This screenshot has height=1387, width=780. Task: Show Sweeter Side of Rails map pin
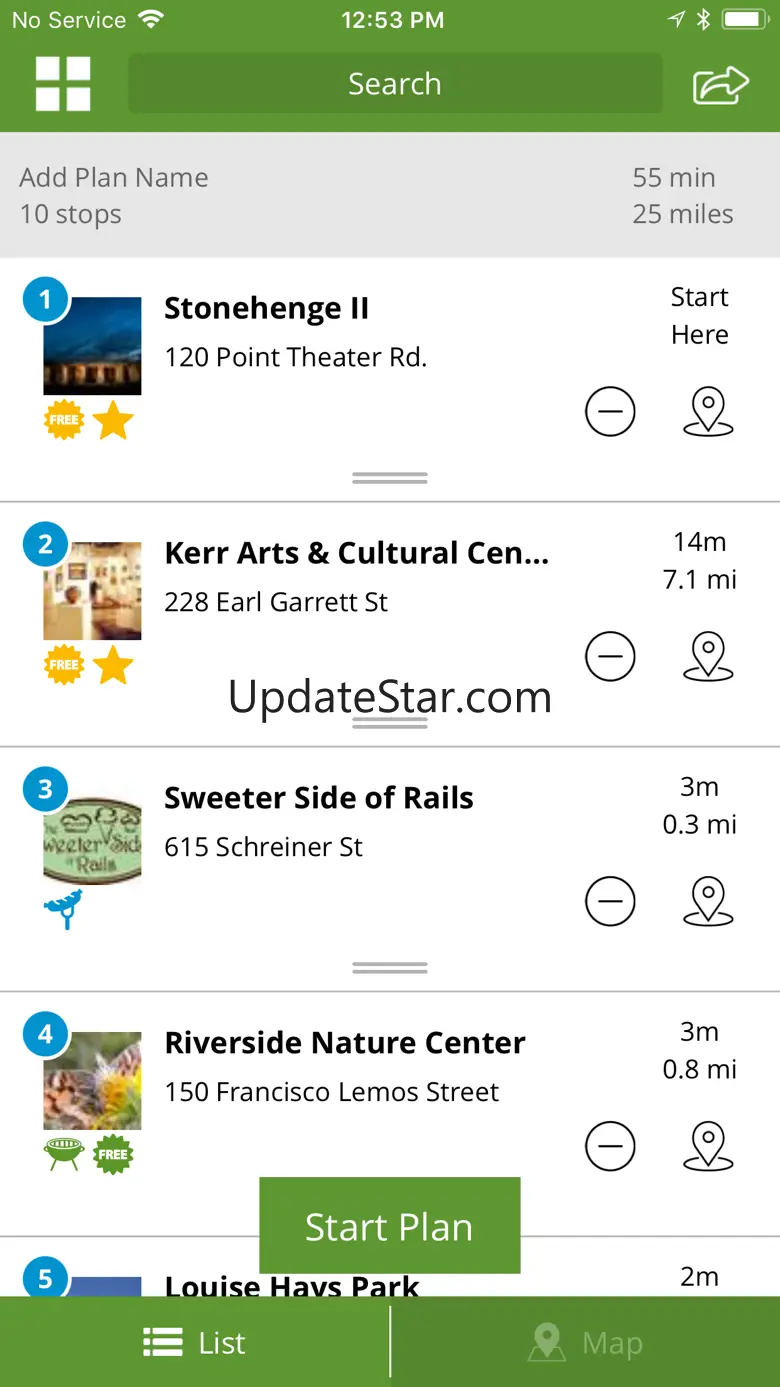click(x=708, y=901)
